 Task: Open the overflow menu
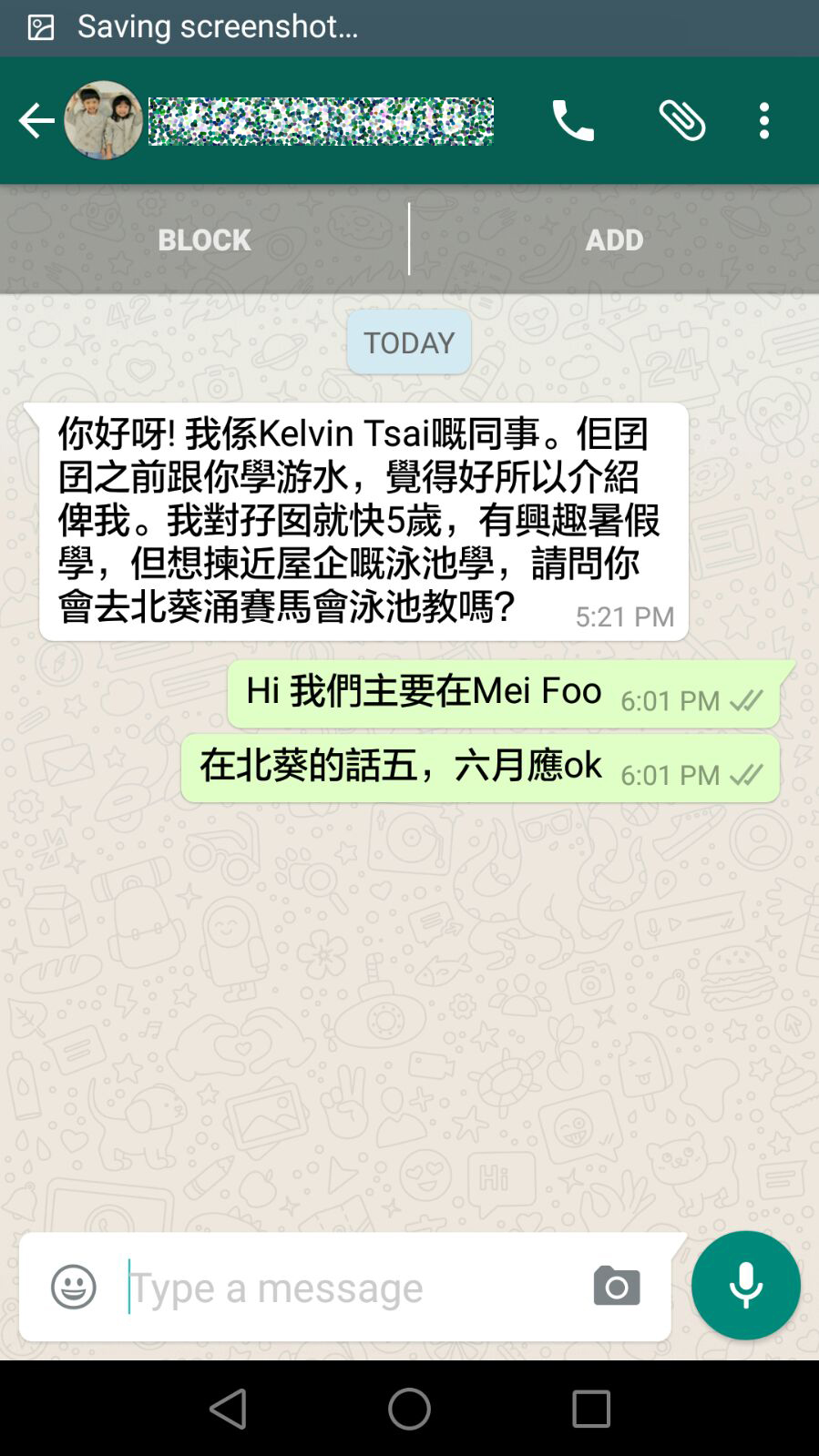pyautogui.click(x=764, y=120)
